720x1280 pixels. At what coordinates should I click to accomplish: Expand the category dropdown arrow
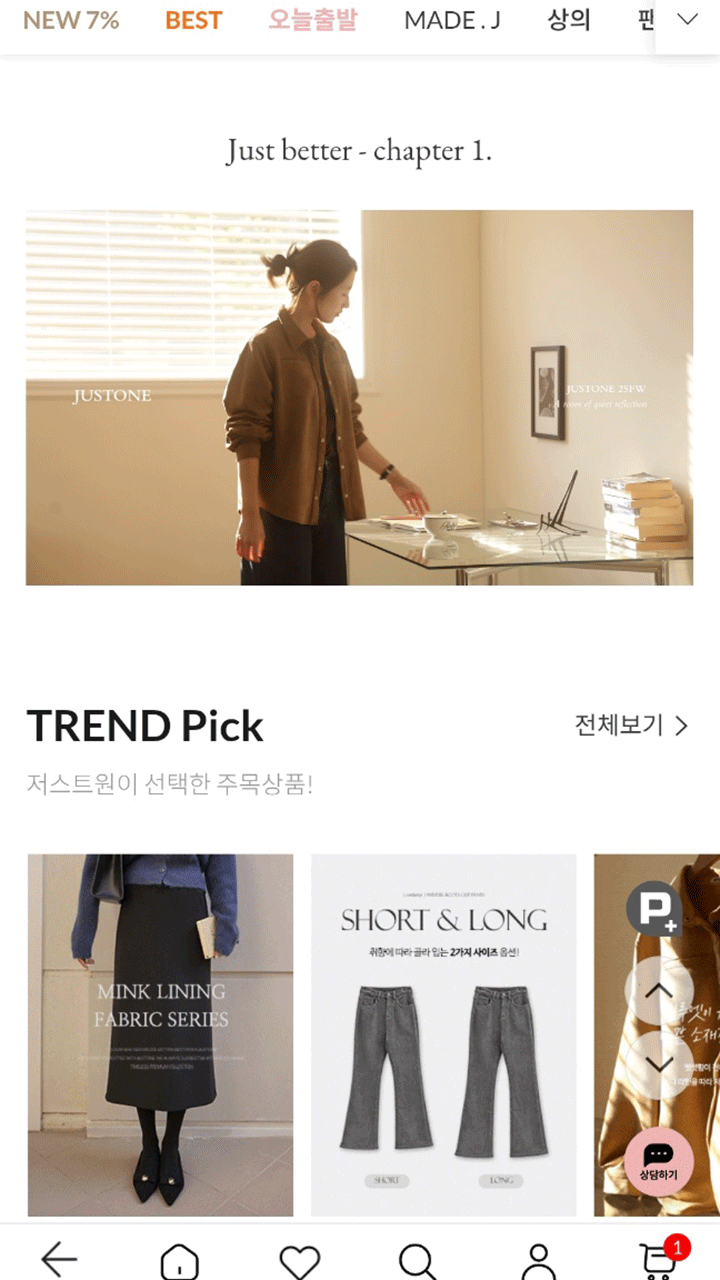click(x=687, y=20)
